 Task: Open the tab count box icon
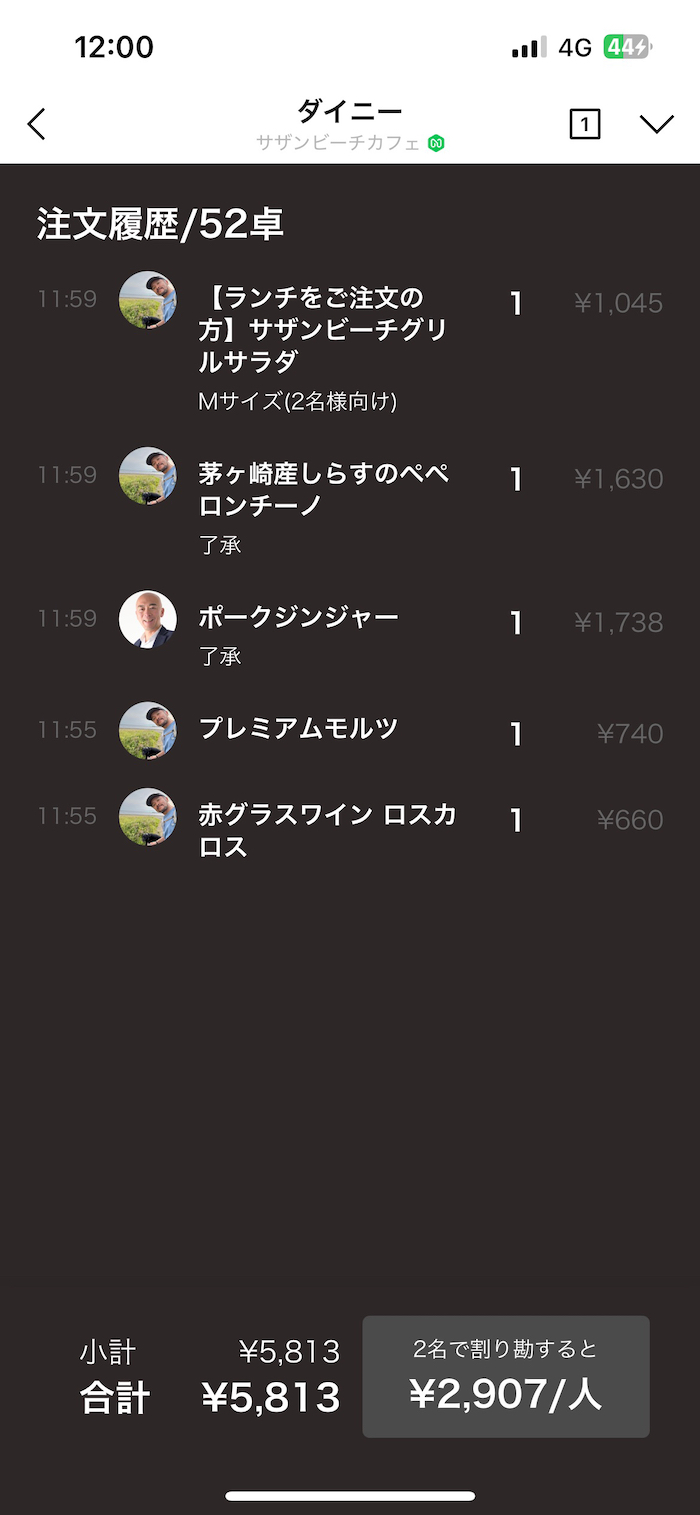(x=584, y=124)
